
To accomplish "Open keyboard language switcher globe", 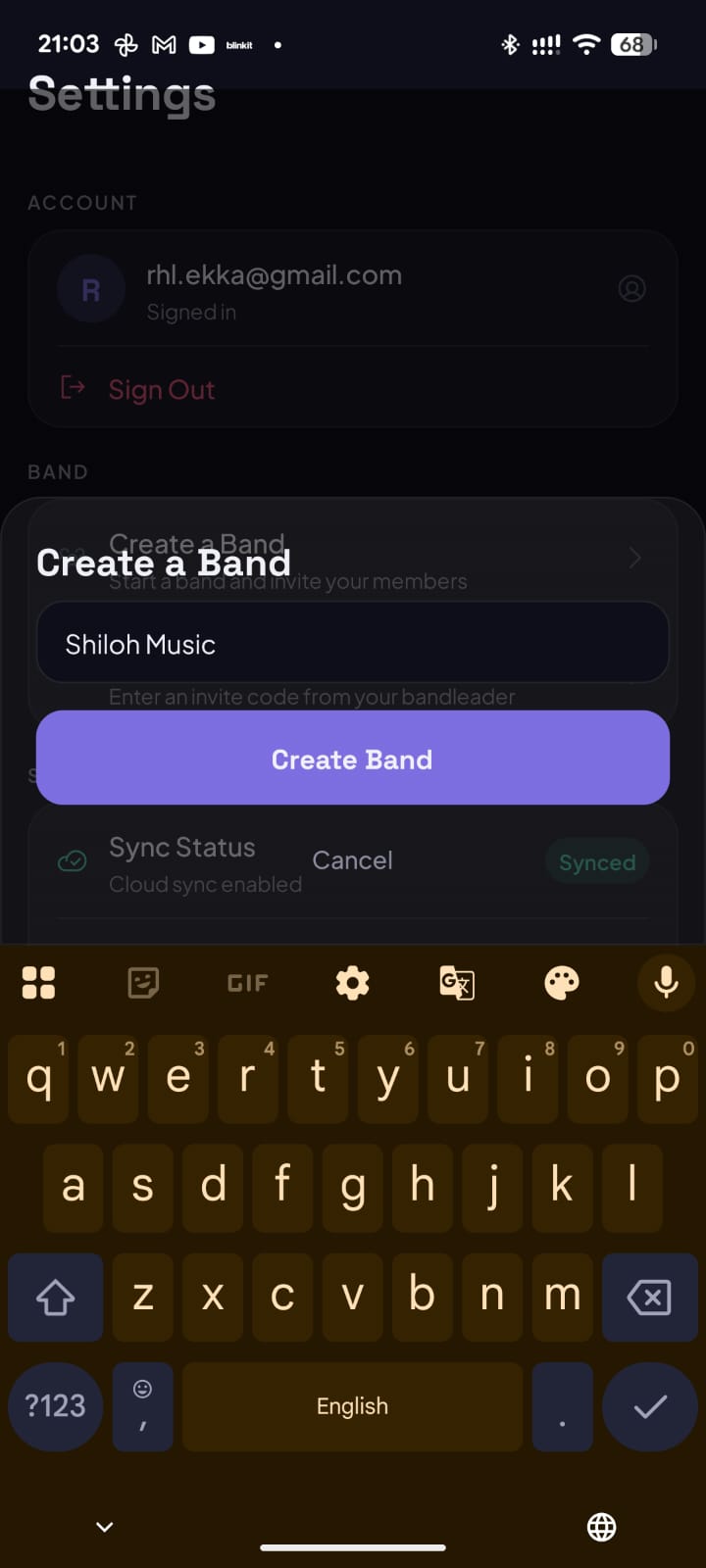I will click(601, 1527).
